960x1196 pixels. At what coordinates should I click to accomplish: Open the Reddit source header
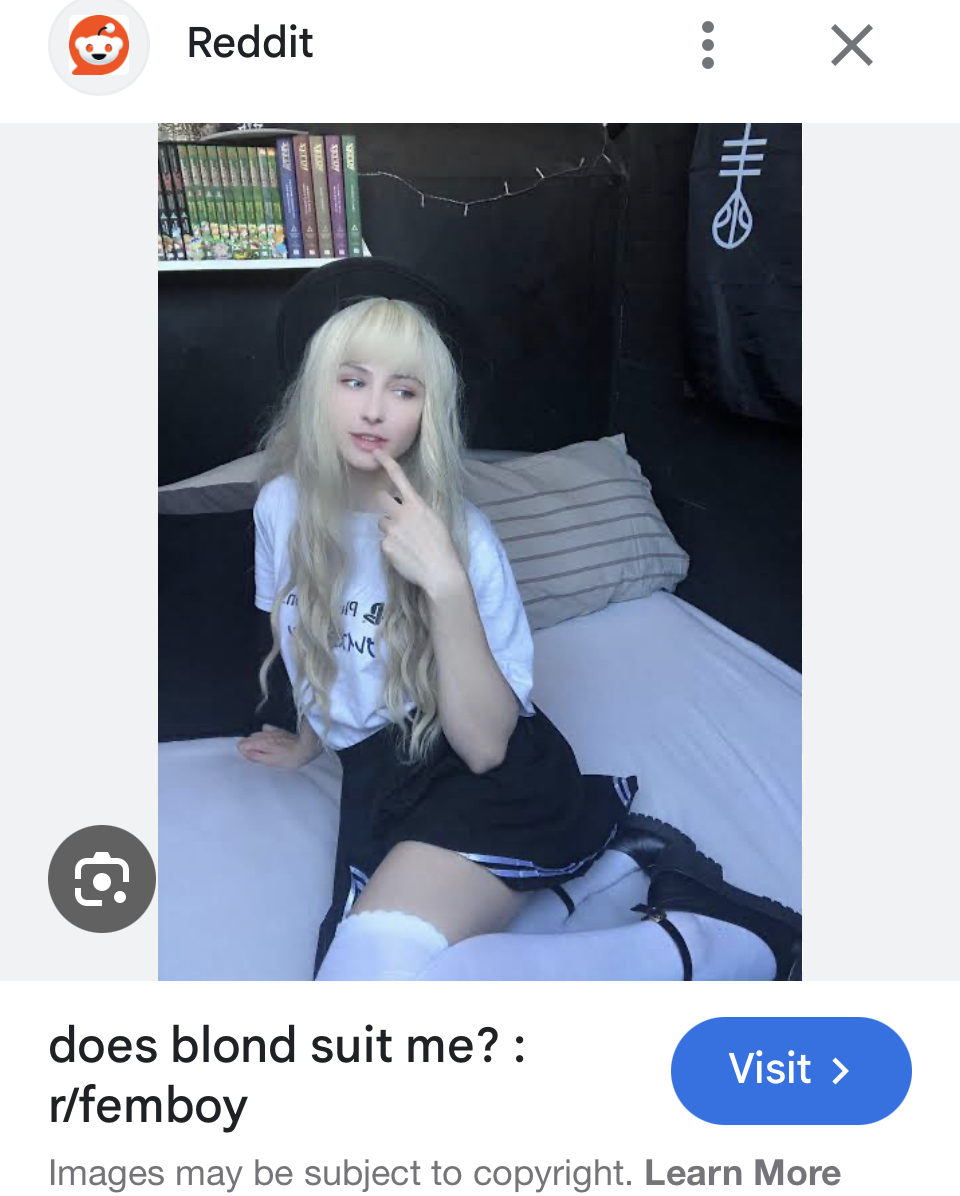coord(250,44)
